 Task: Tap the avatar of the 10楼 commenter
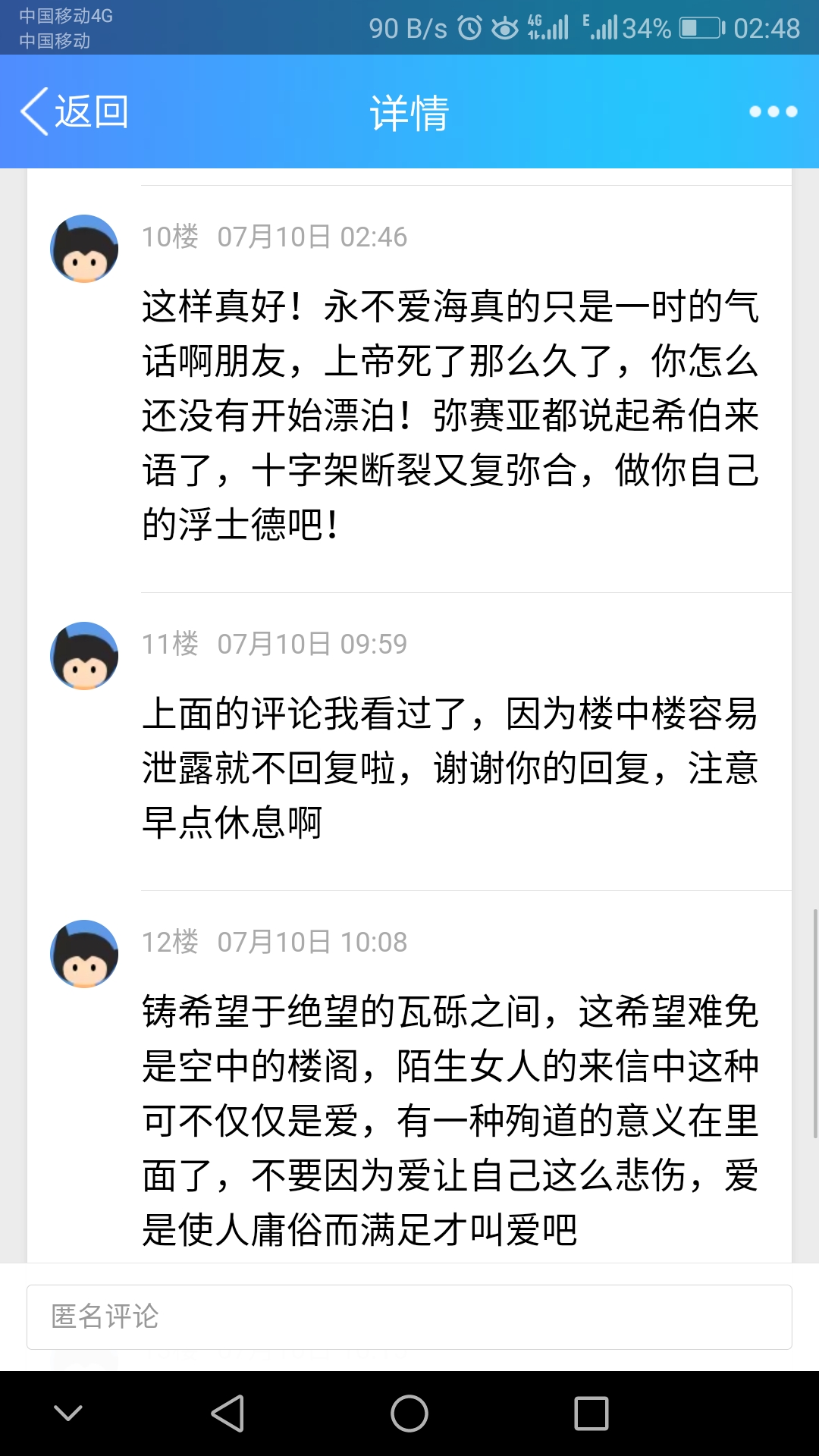[84, 249]
